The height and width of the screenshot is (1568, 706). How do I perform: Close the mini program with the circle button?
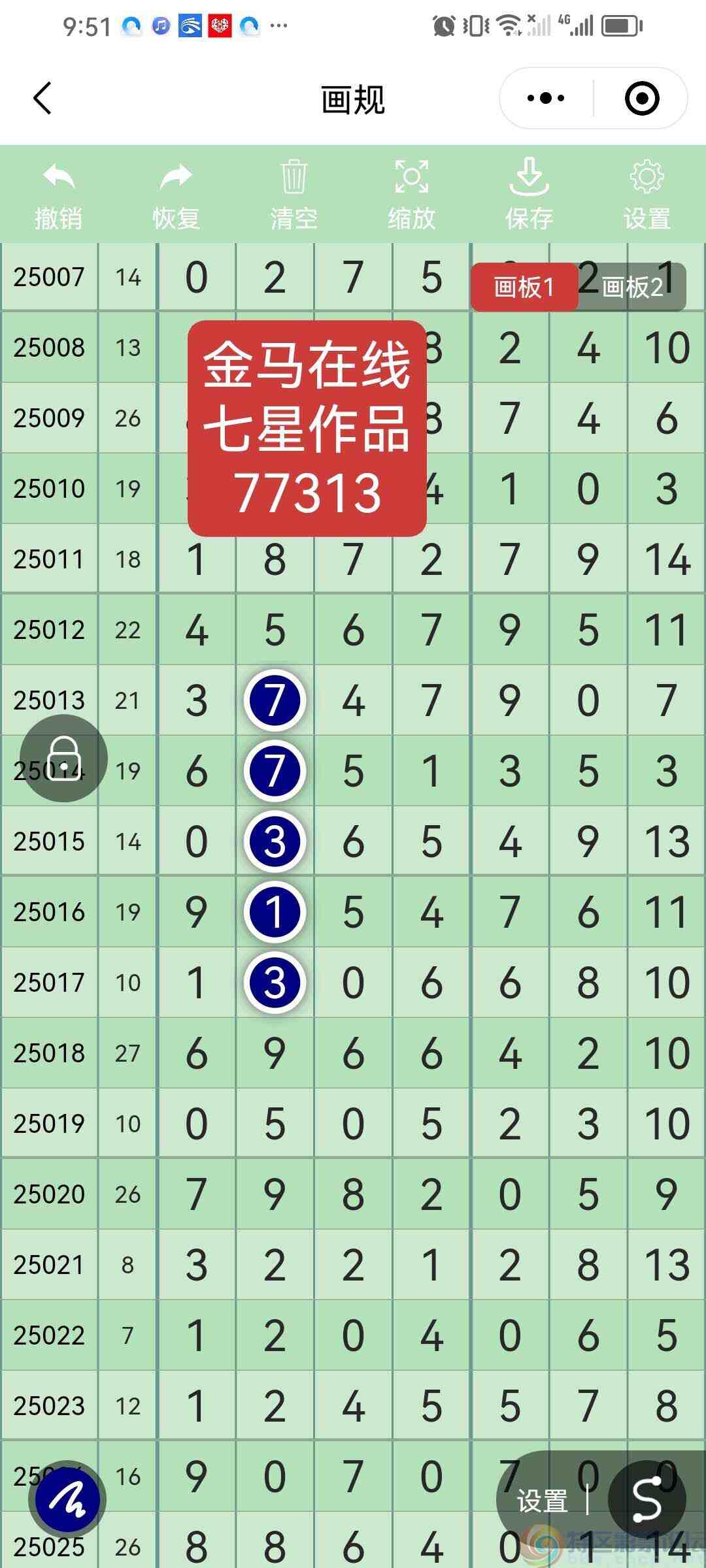point(641,99)
